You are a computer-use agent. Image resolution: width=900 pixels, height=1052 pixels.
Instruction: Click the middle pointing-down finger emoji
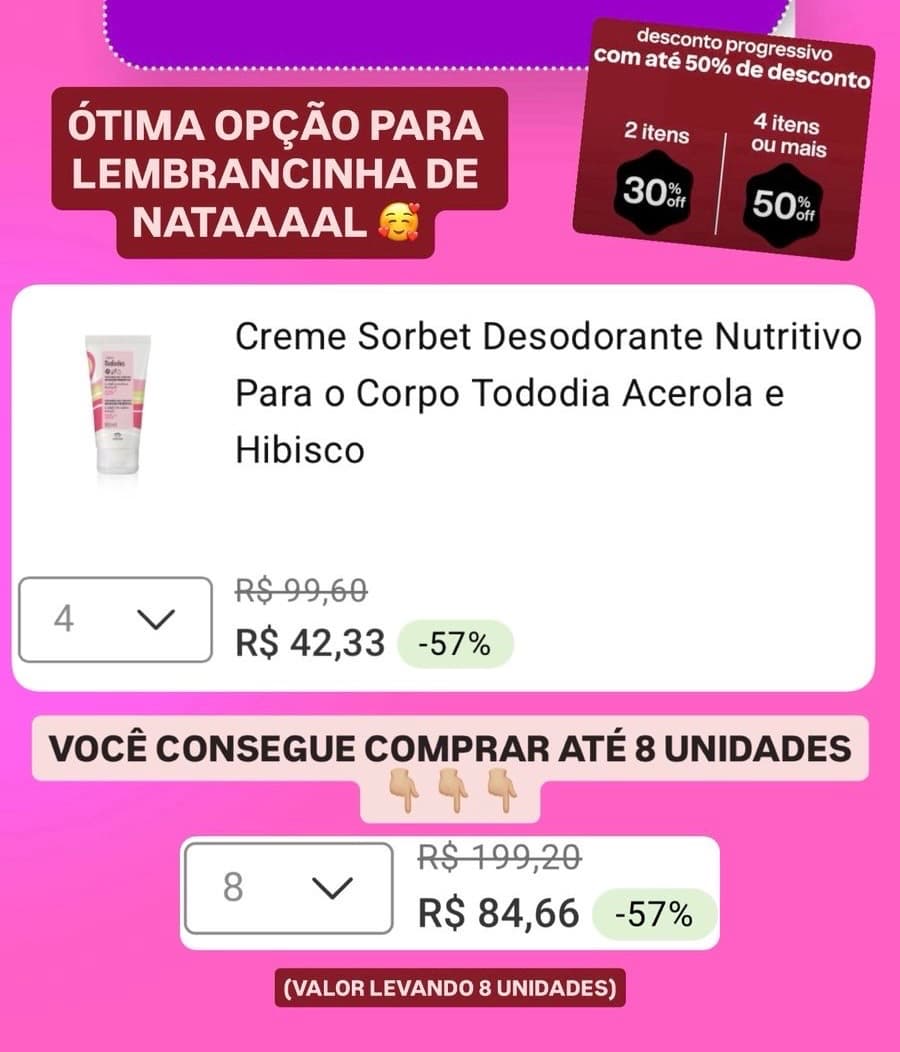coord(450,789)
